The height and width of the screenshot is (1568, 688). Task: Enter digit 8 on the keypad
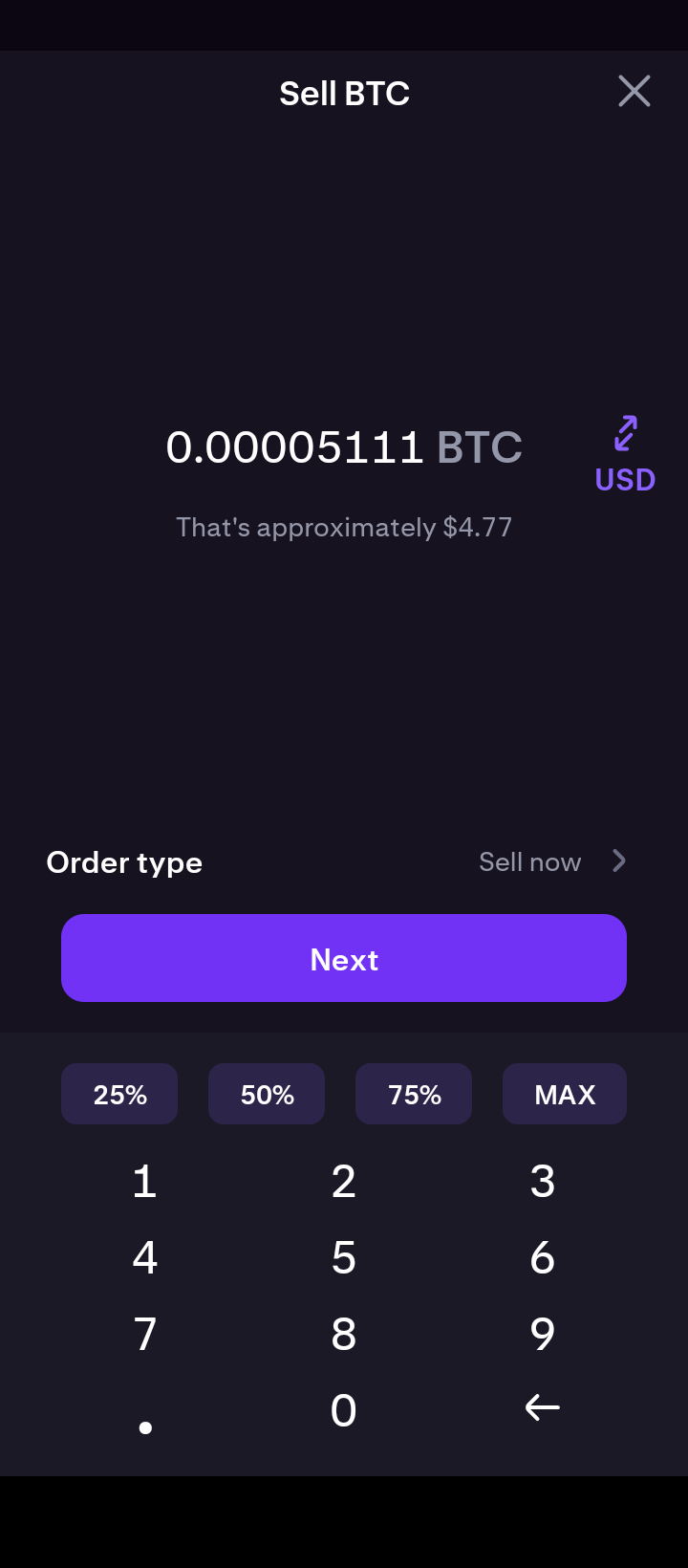344,1335
